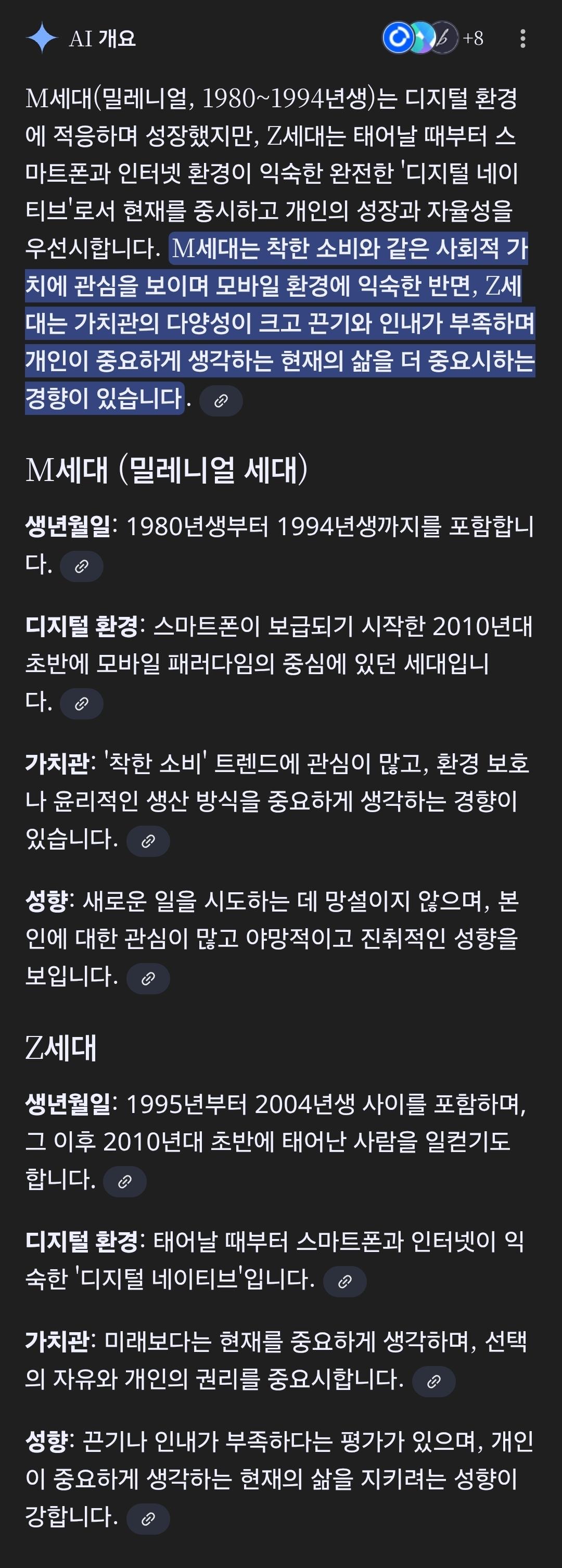View source link for 끈기나 인내 성향
Image resolution: width=562 pixels, height=1568 pixels.
pyautogui.click(x=148, y=1519)
